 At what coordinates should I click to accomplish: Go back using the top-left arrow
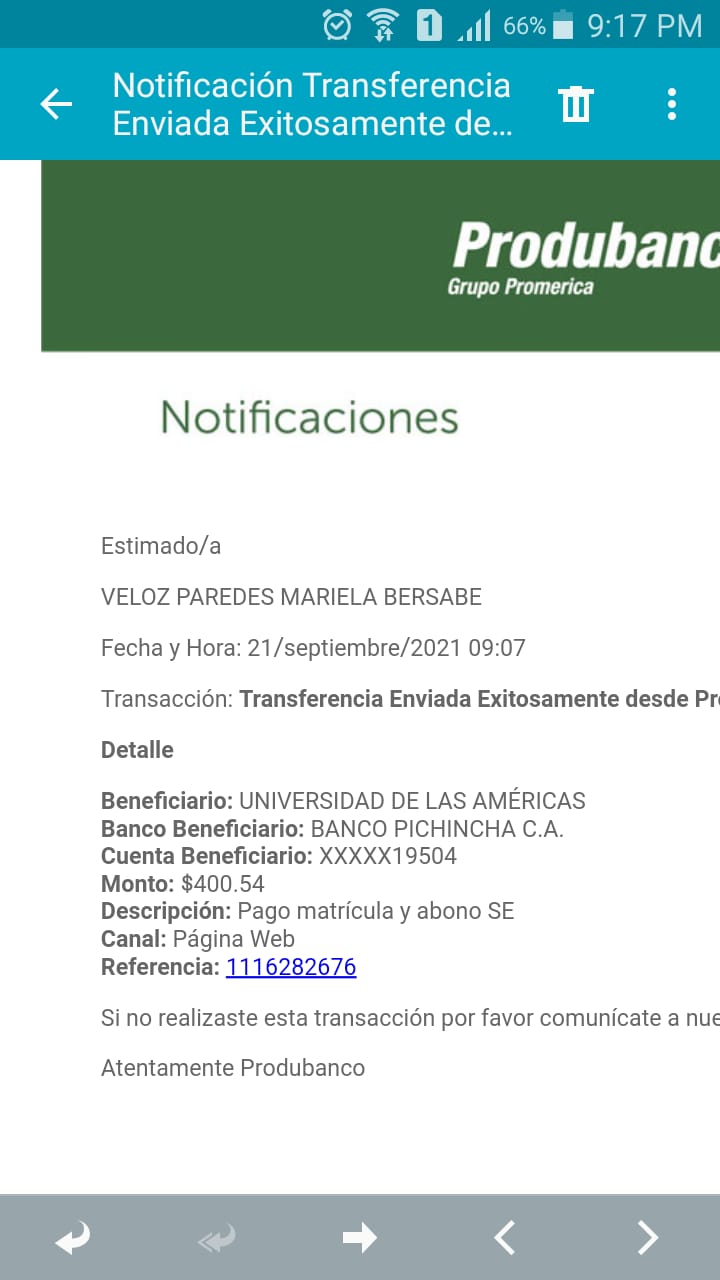(x=56, y=104)
